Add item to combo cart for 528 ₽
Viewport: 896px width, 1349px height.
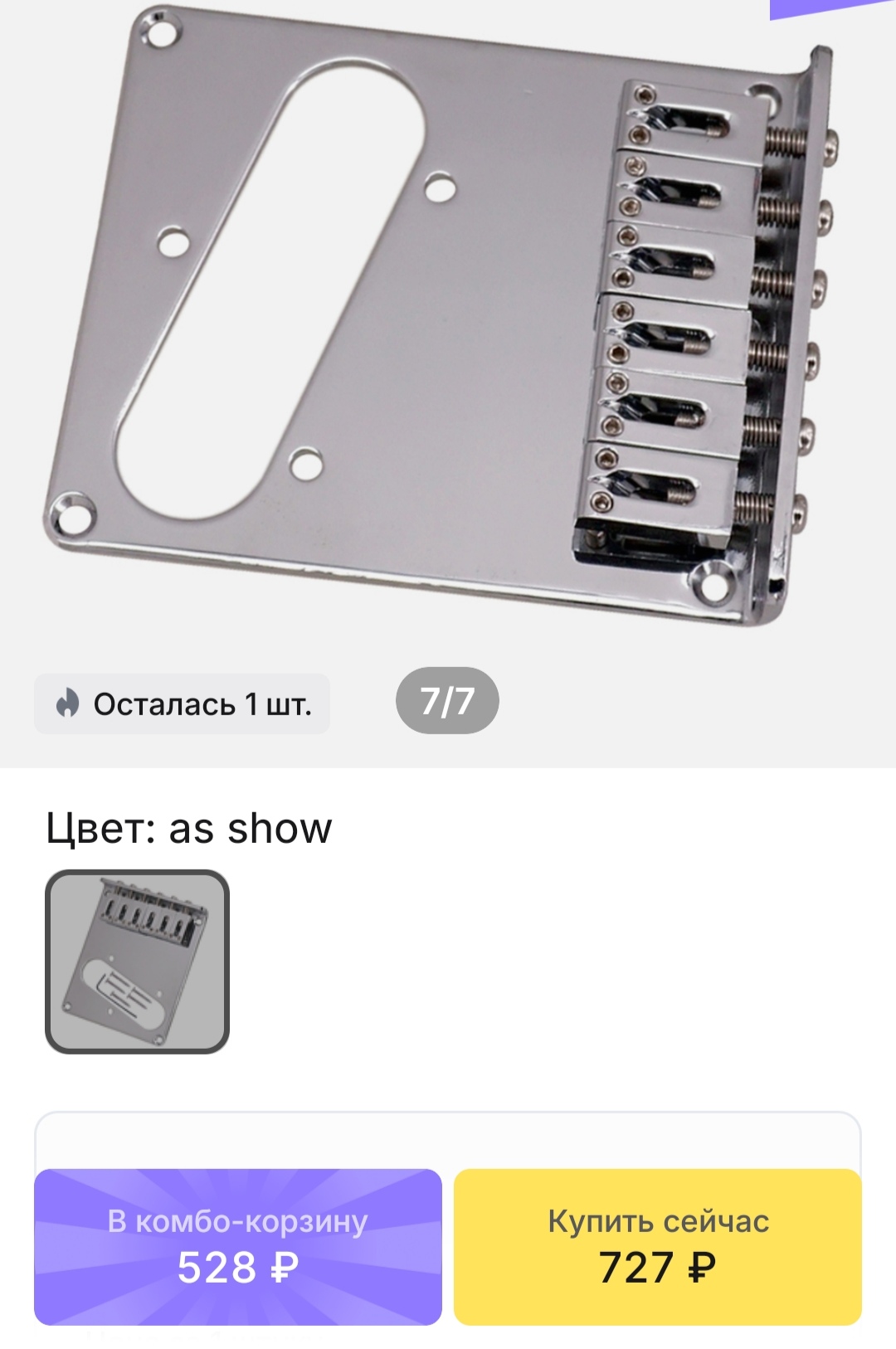point(238,1246)
